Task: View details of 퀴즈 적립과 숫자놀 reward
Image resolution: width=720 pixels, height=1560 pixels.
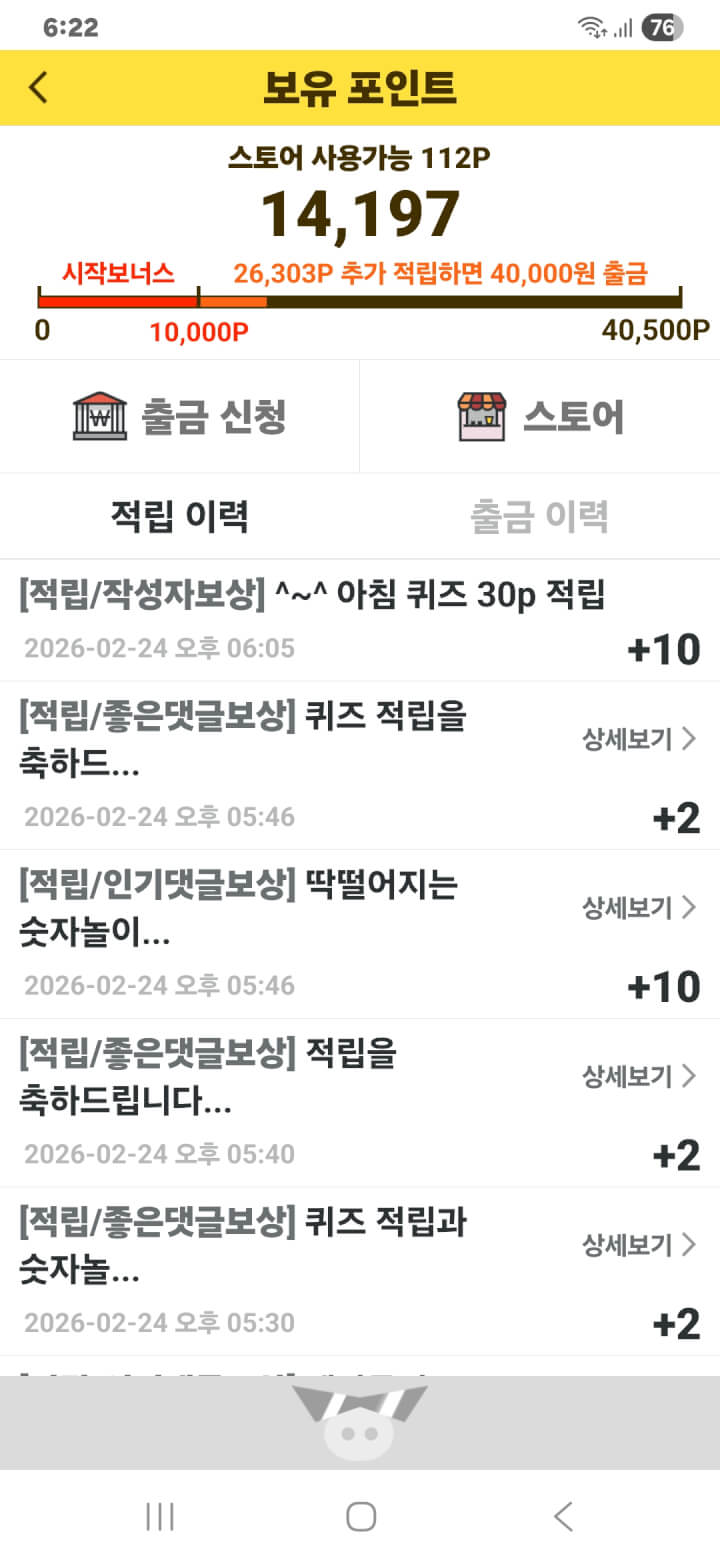Action: coord(639,1245)
